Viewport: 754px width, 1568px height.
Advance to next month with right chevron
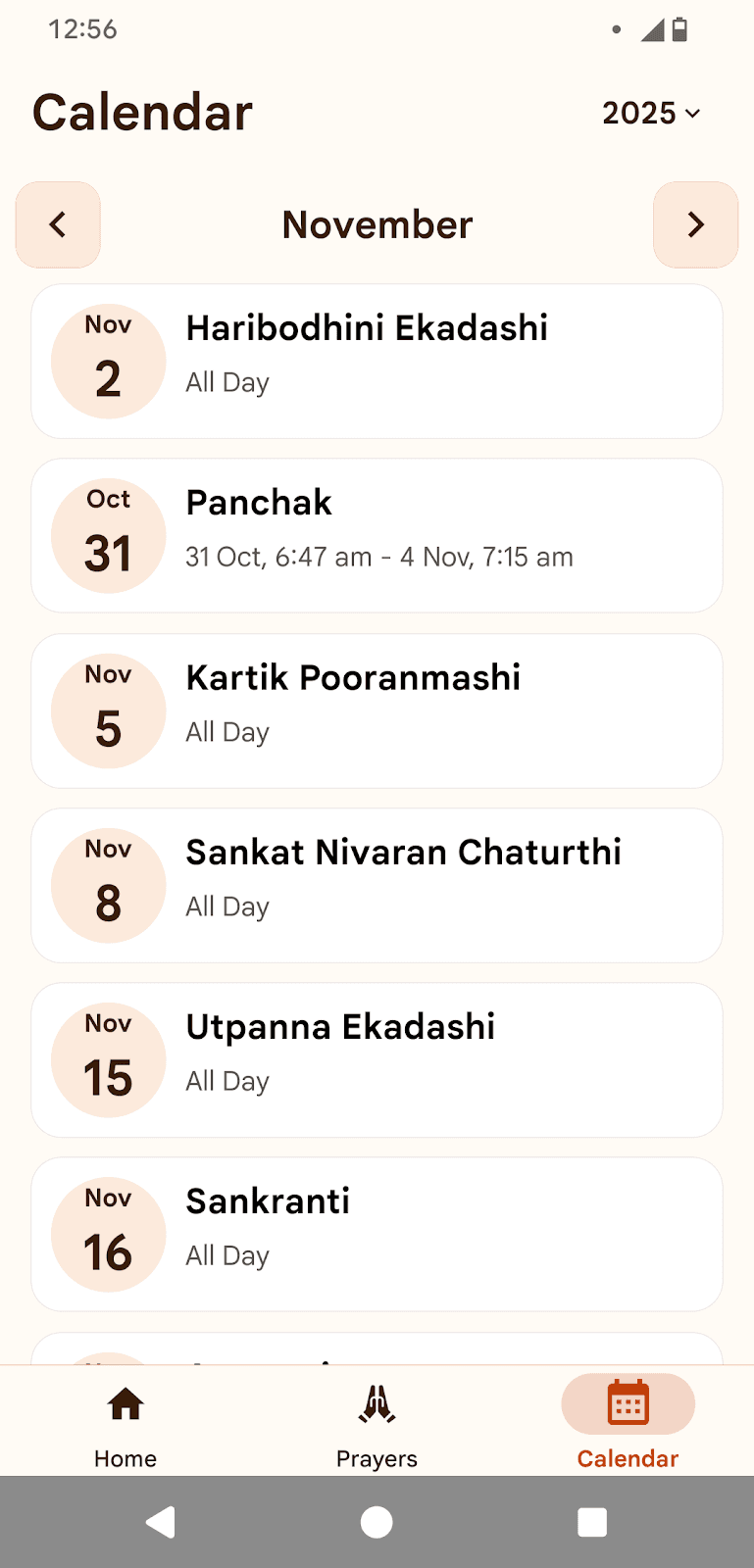[695, 224]
